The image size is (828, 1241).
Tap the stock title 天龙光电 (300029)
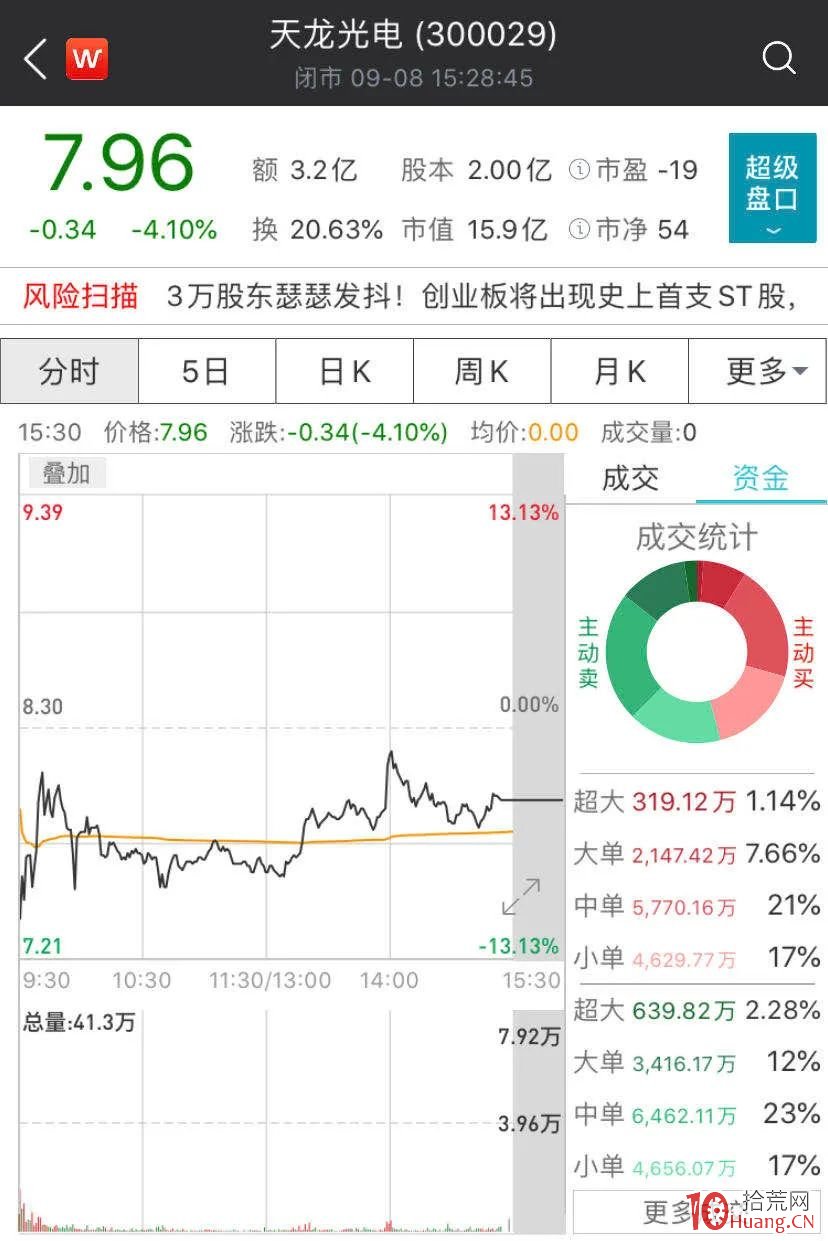coord(414,34)
